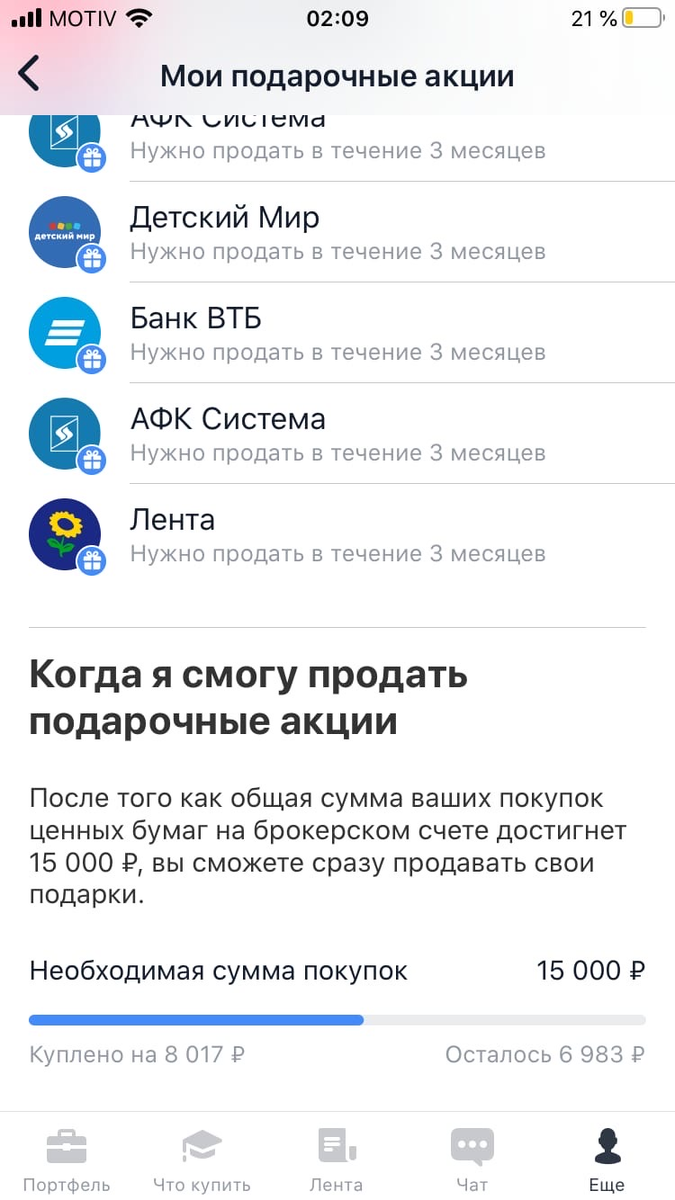Open the Детский Мир gift stock
The image size is (675, 1200).
pyautogui.click(x=337, y=232)
